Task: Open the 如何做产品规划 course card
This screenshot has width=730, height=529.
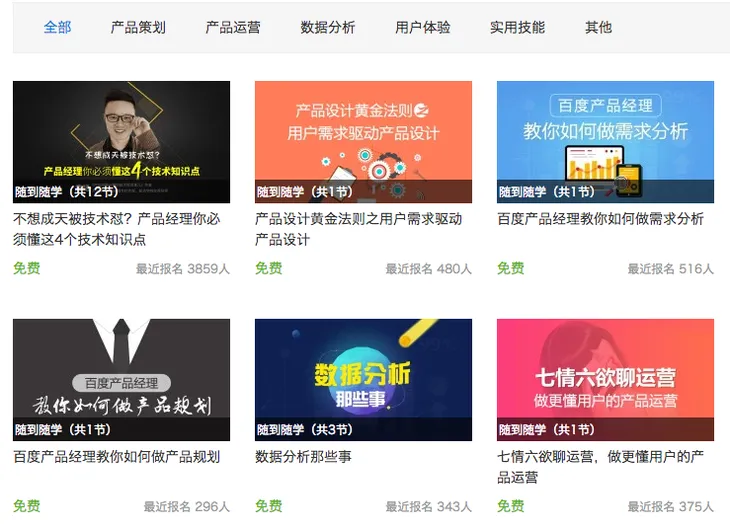Action: pos(121,380)
